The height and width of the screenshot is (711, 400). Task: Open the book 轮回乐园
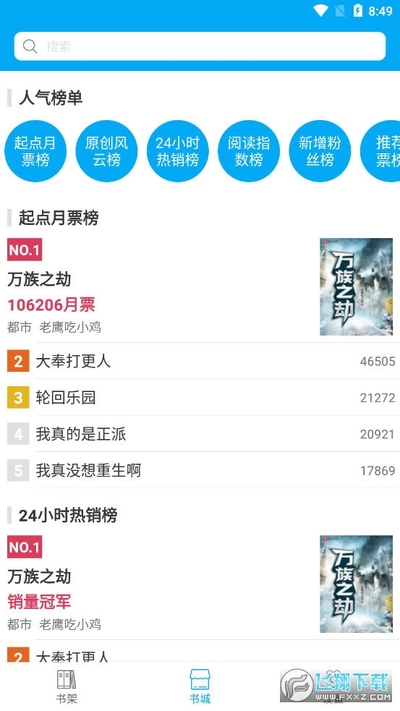(200, 398)
